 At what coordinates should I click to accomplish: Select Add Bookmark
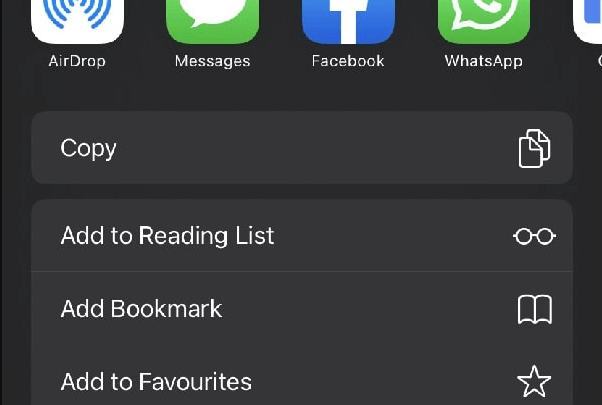coord(301,309)
